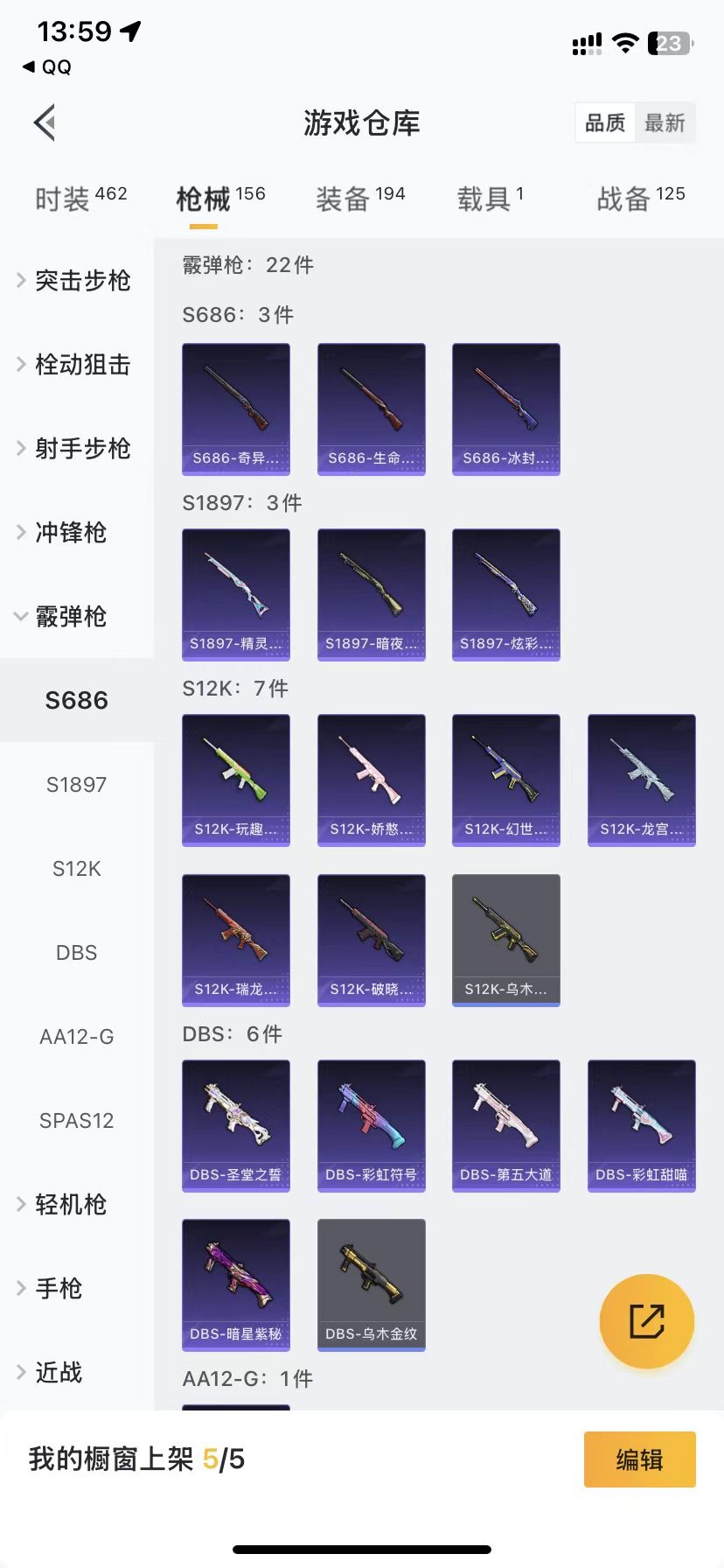This screenshot has width=724, height=1568.
Task: Select the S12K subcategory
Action: pos(77,869)
